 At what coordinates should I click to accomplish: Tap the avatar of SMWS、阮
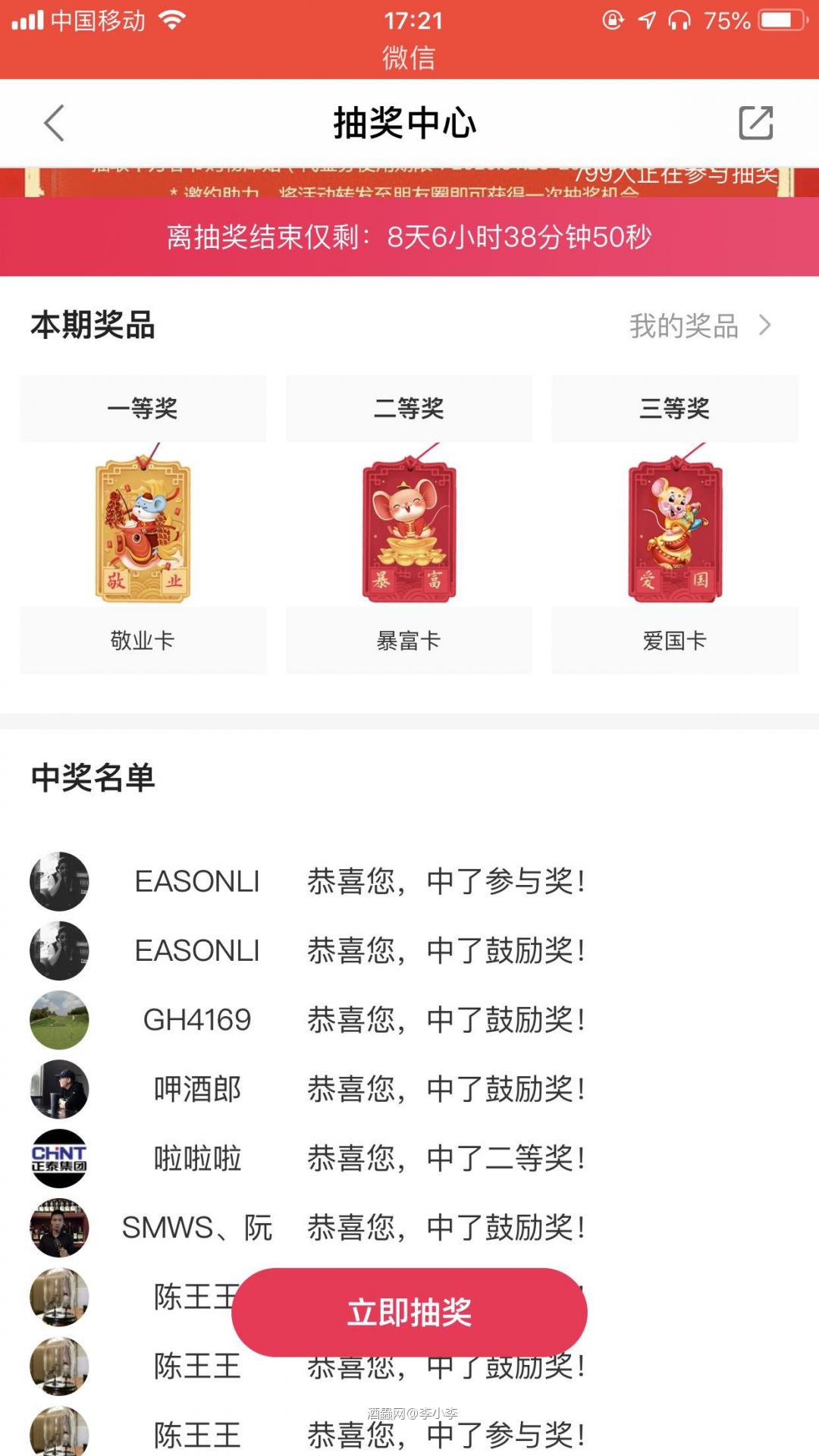point(59,1227)
